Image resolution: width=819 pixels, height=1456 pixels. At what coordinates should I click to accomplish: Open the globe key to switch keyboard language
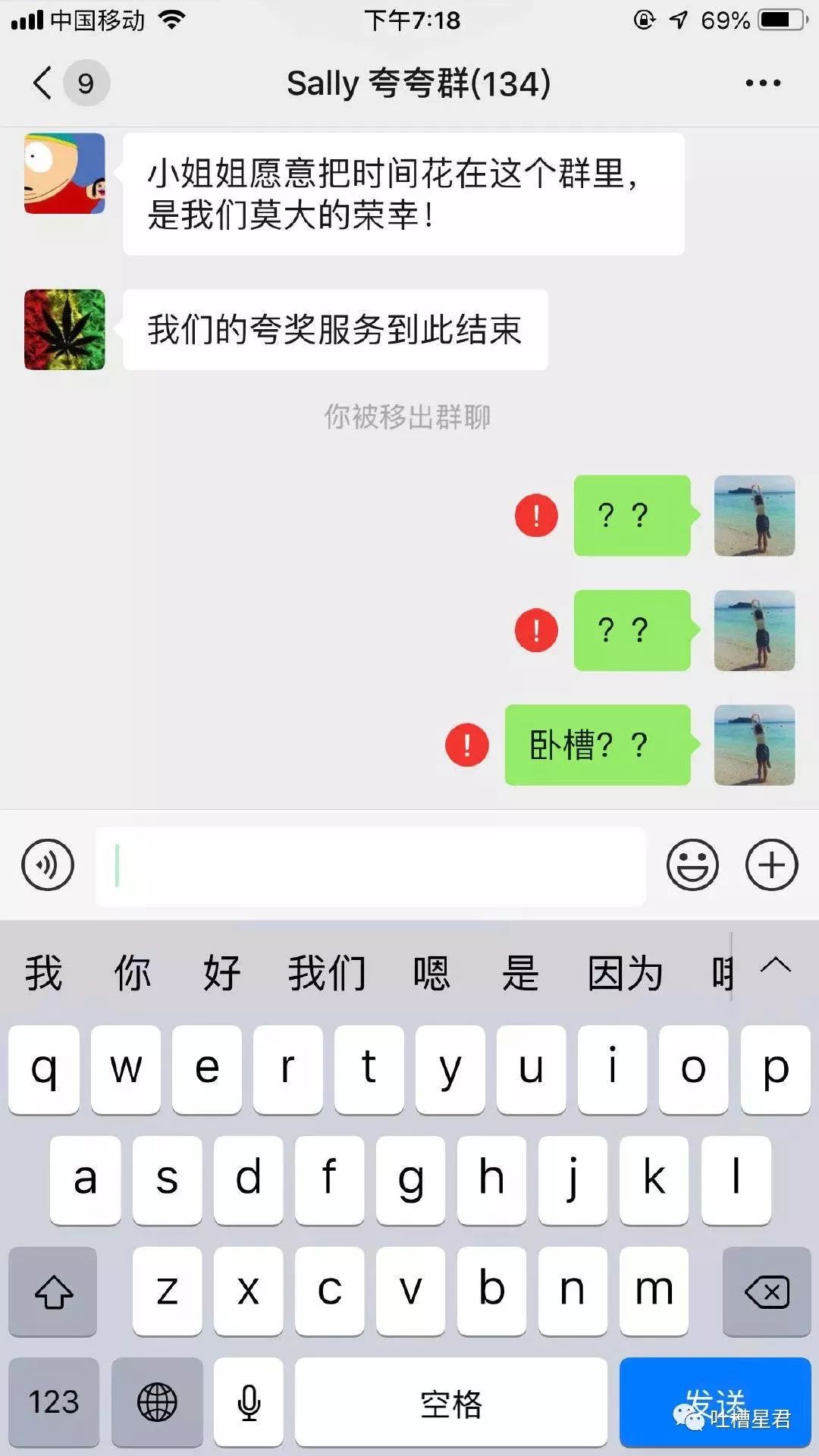click(157, 1401)
